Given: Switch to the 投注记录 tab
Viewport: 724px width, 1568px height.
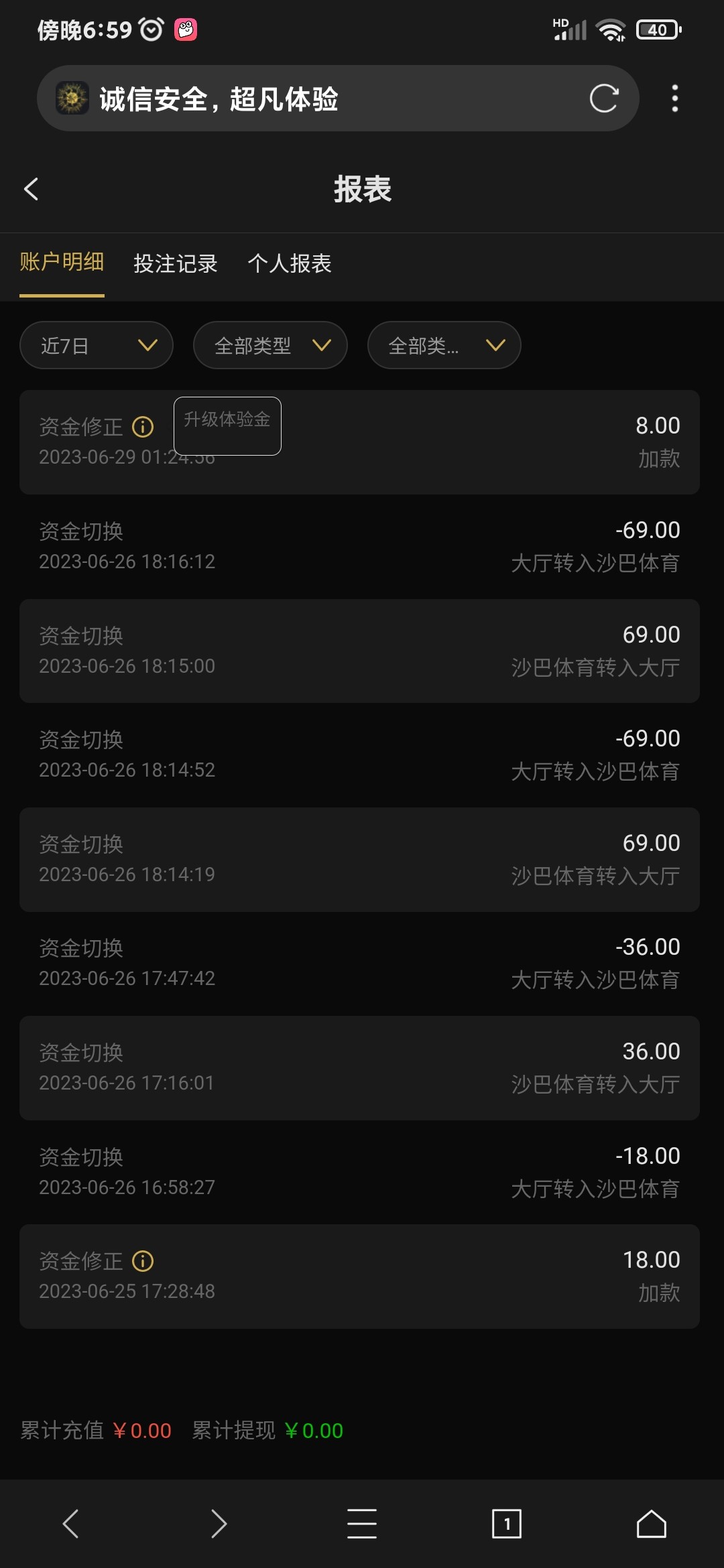Looking at the screenshot, I should coord(175,263).
